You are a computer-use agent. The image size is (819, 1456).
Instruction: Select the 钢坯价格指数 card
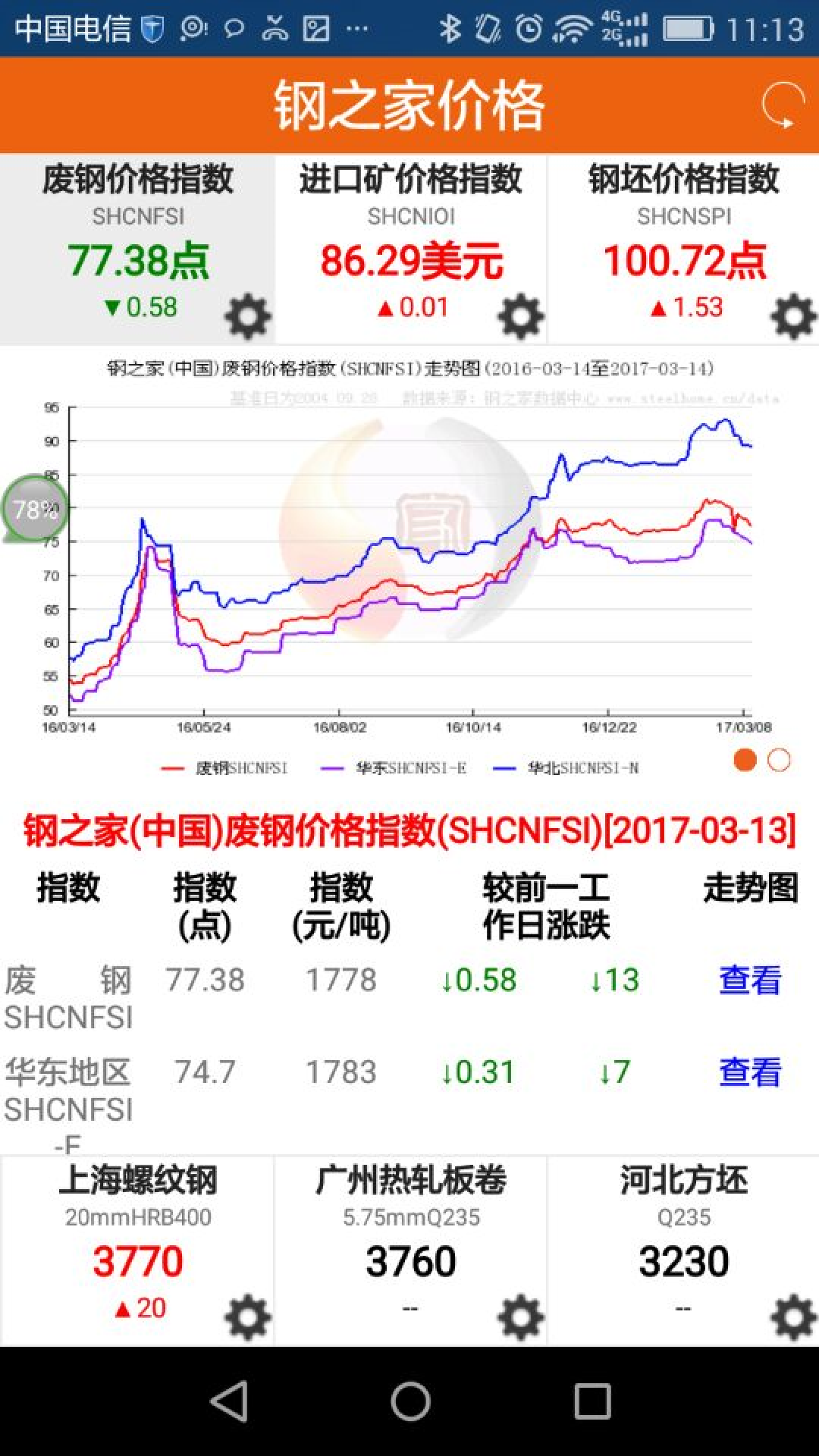click(683, 235)
